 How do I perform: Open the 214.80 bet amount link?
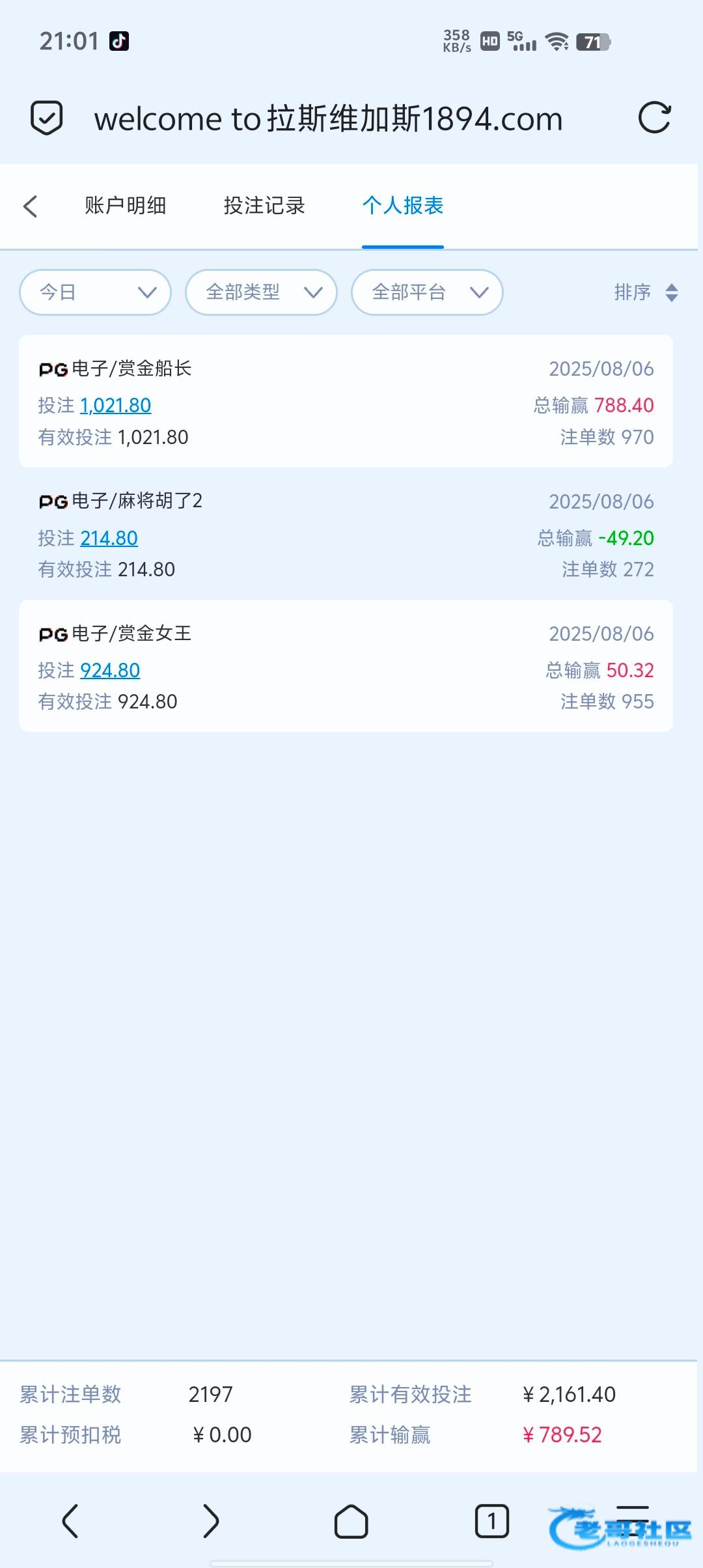[x=109, y=539]
